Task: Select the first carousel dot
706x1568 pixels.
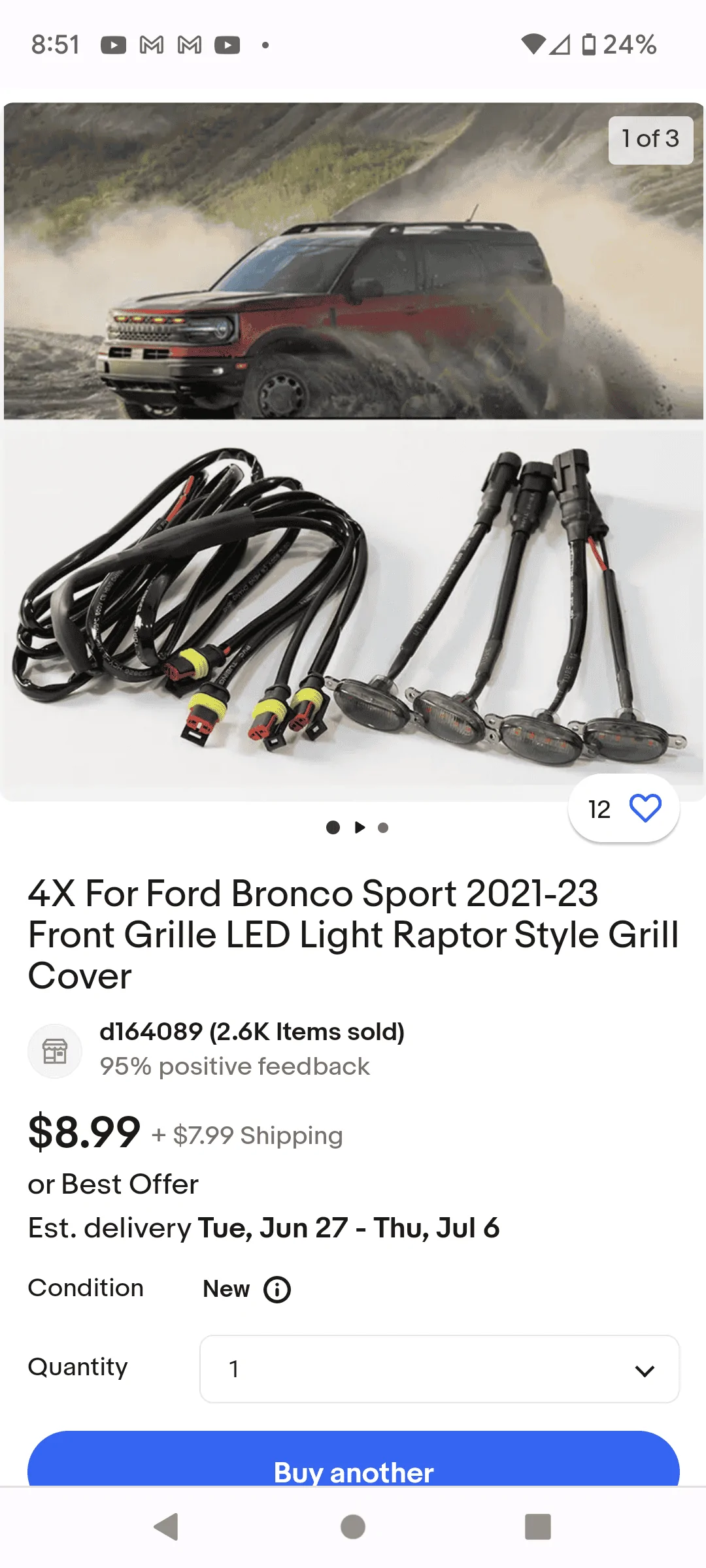Action: tap(333, 827)
